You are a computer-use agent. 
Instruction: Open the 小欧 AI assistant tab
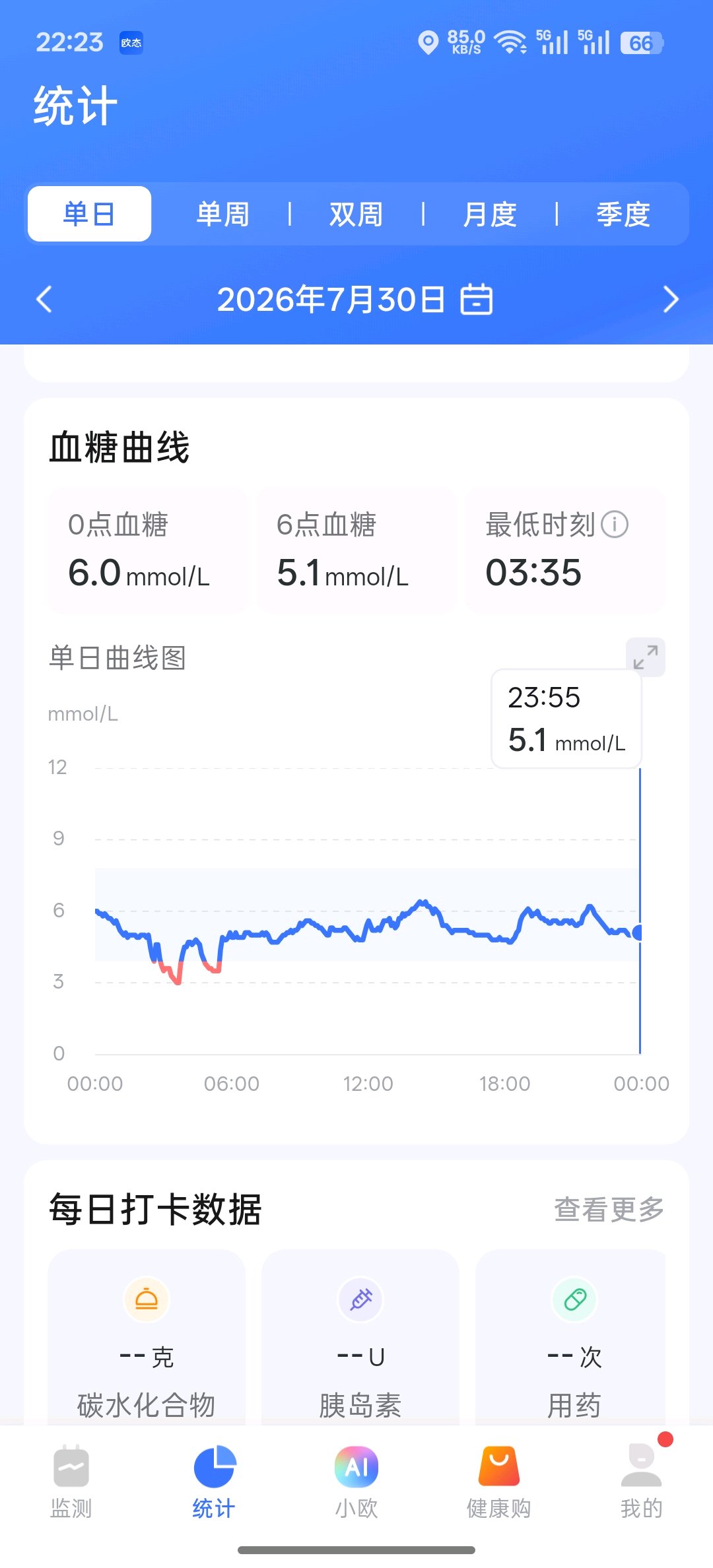point(356,1482)
